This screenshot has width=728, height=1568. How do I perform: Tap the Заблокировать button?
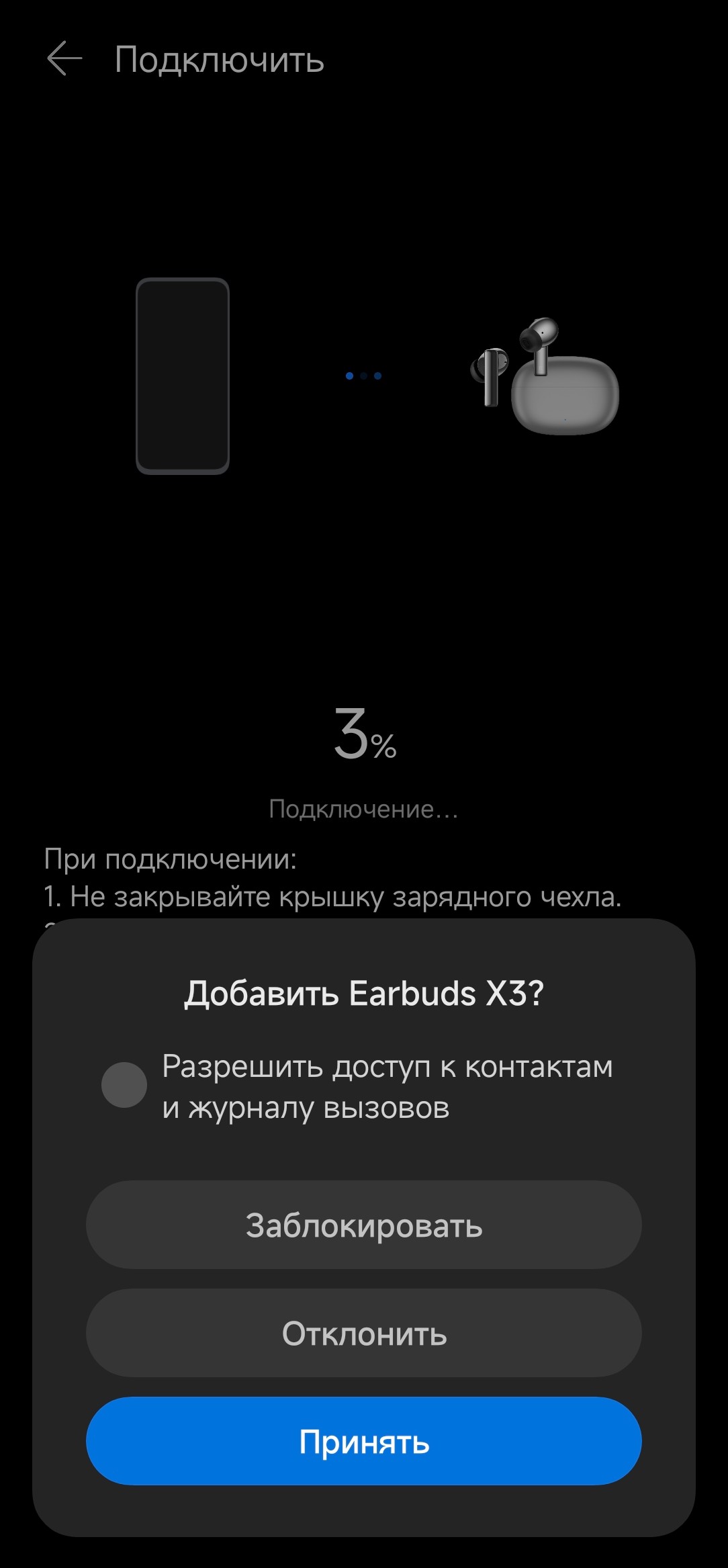363,1225
